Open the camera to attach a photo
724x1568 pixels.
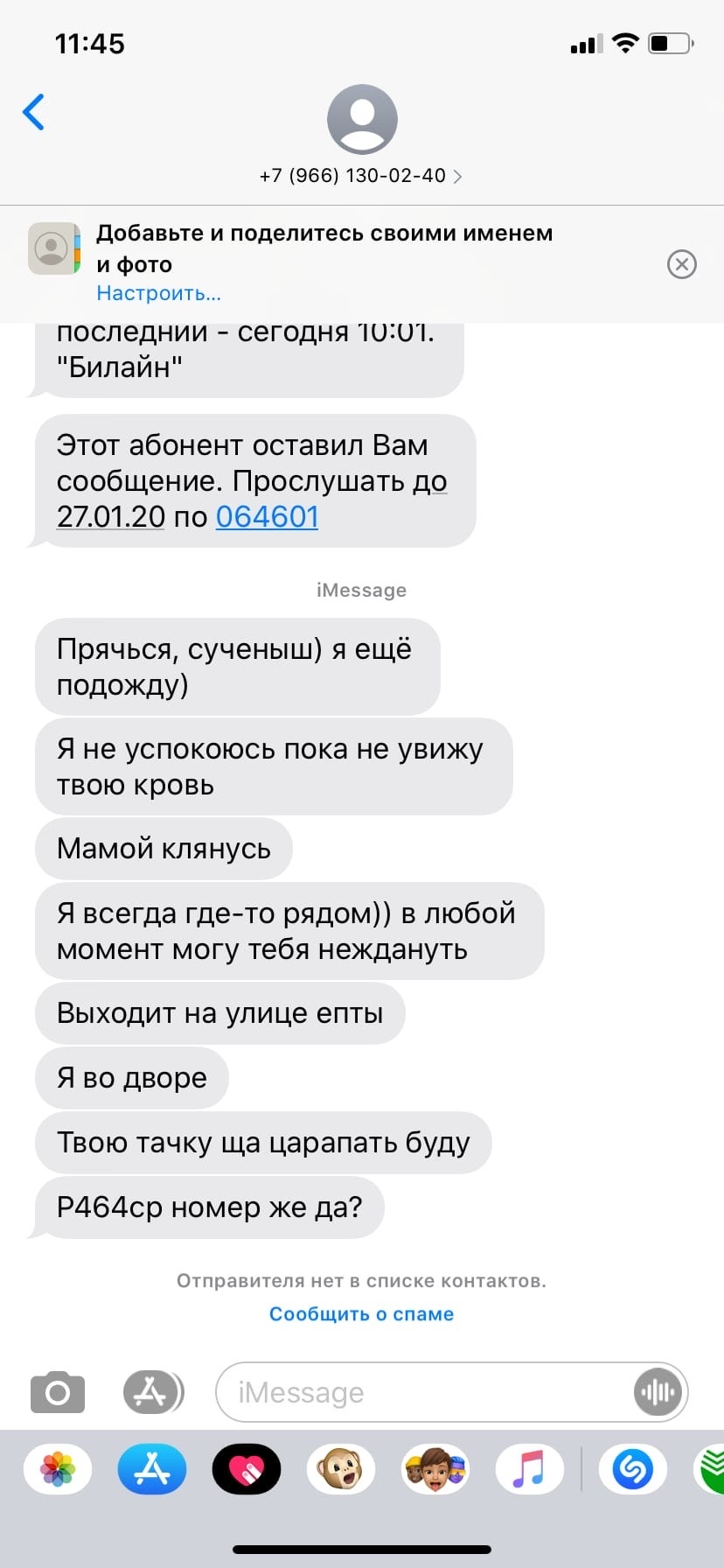[58, 1391]
